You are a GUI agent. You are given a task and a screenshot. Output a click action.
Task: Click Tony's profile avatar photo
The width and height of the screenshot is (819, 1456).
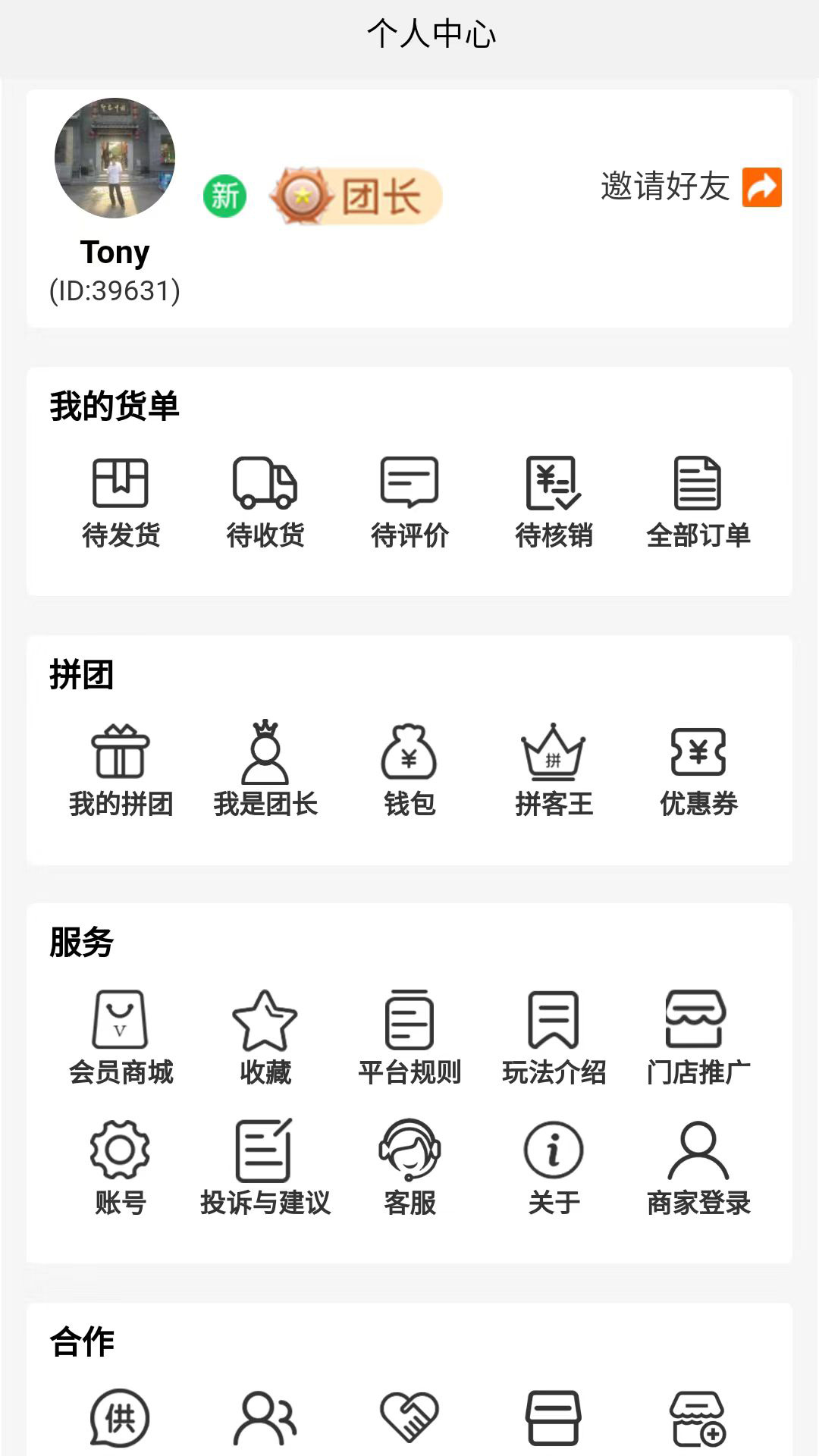pyautogui.click(x=115, y=159)
